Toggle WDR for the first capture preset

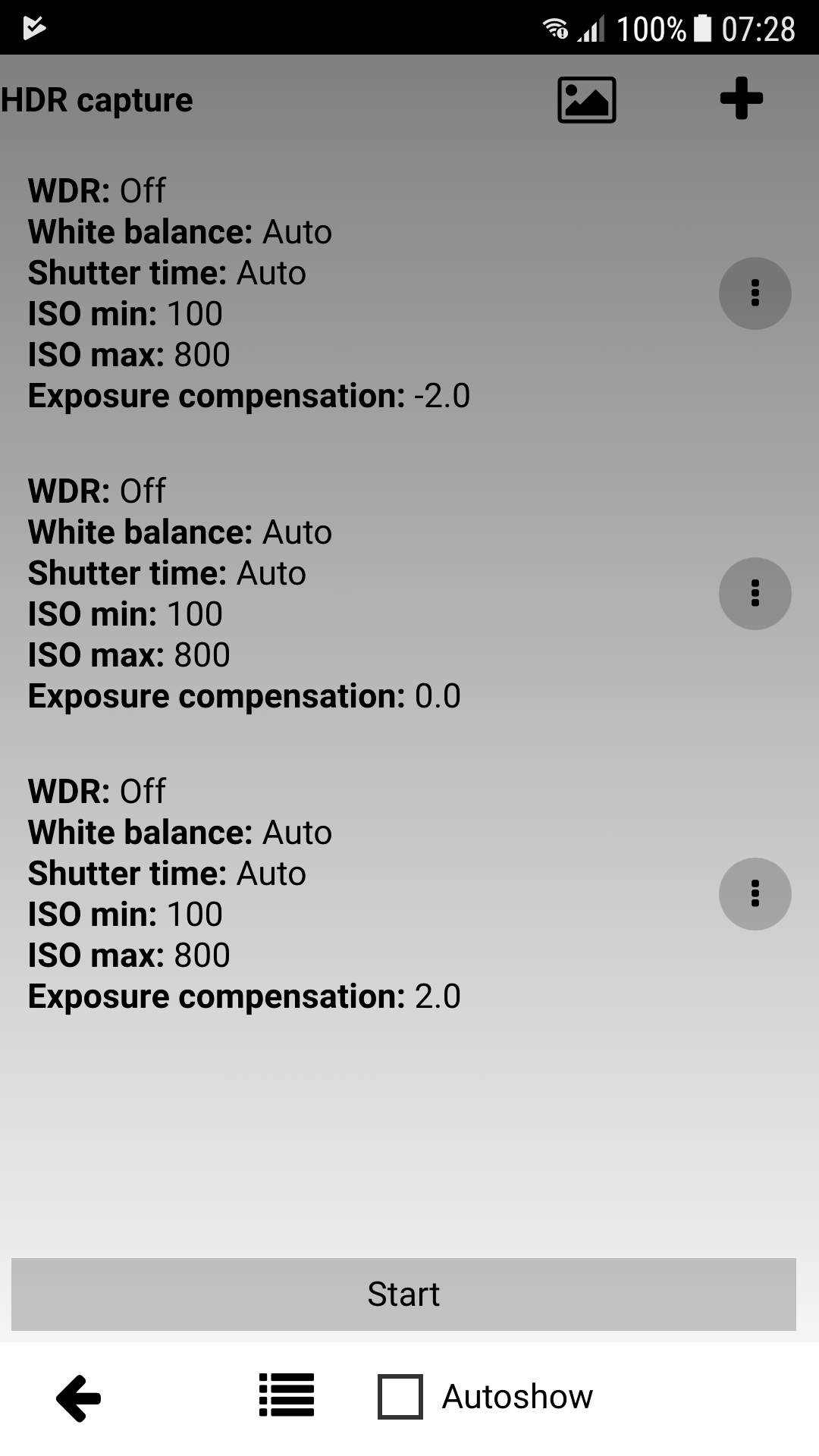click(96, 191)
